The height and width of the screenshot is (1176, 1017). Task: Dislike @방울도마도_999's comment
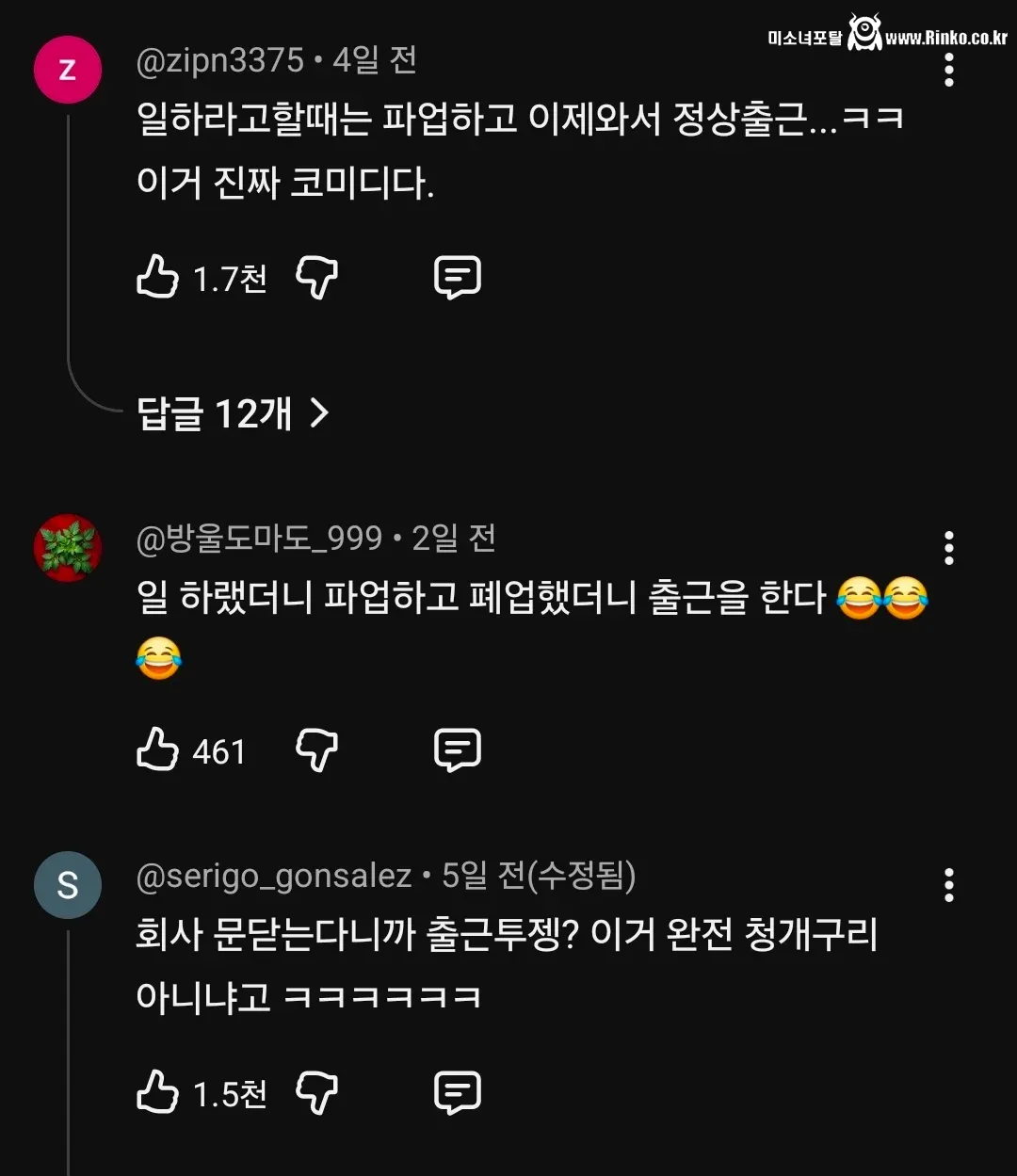(x=317, y=749)
